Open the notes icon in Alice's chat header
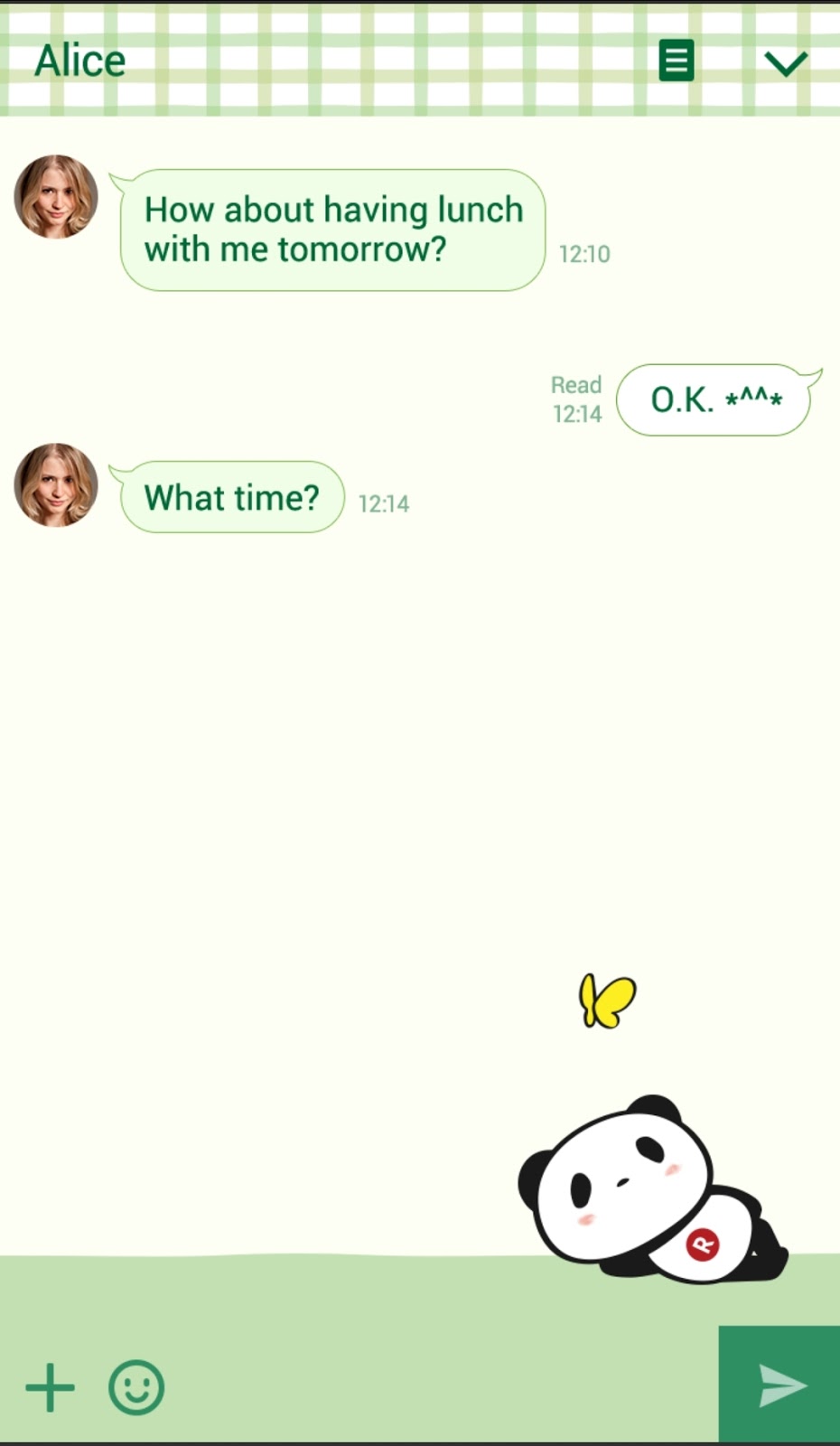 point(676,61)
